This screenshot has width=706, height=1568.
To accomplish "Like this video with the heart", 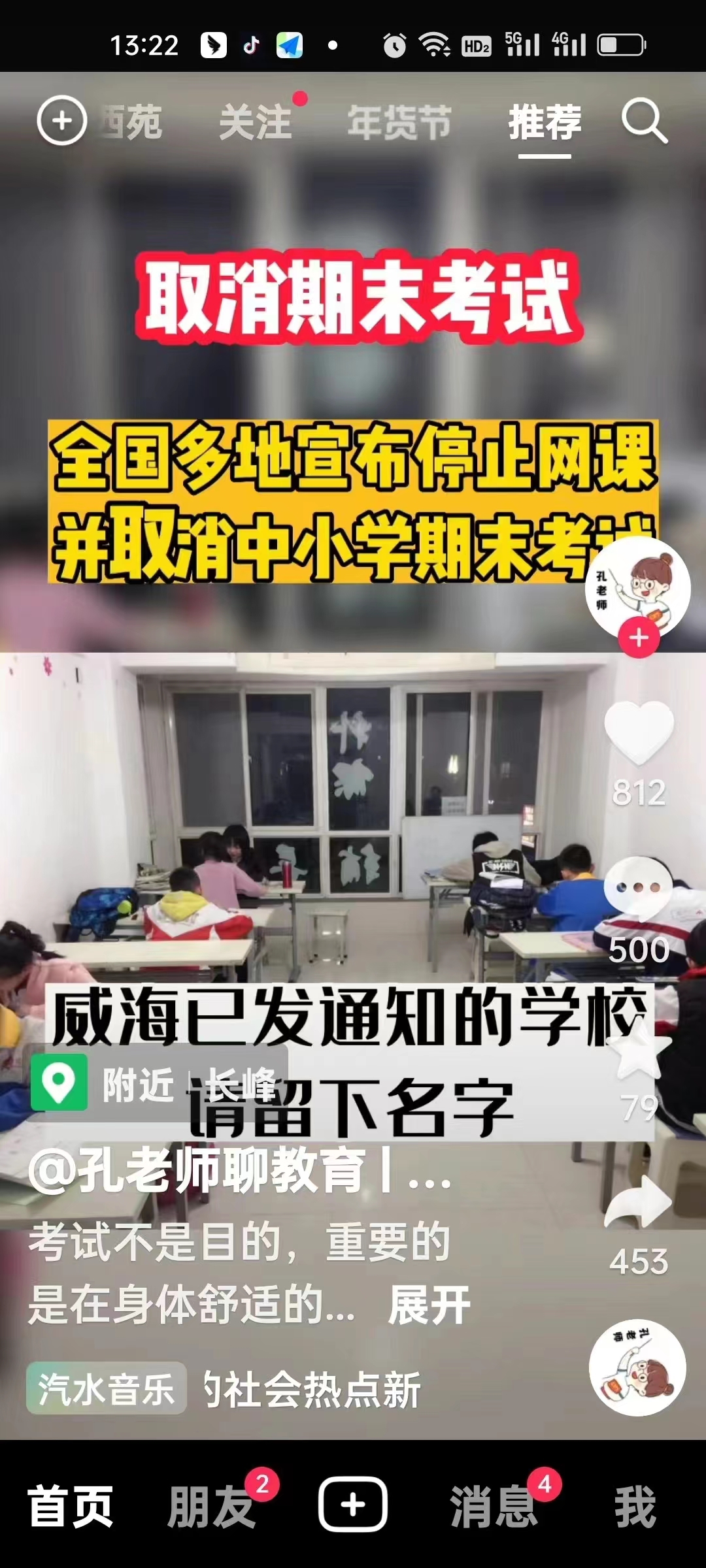I will [639, 733].
